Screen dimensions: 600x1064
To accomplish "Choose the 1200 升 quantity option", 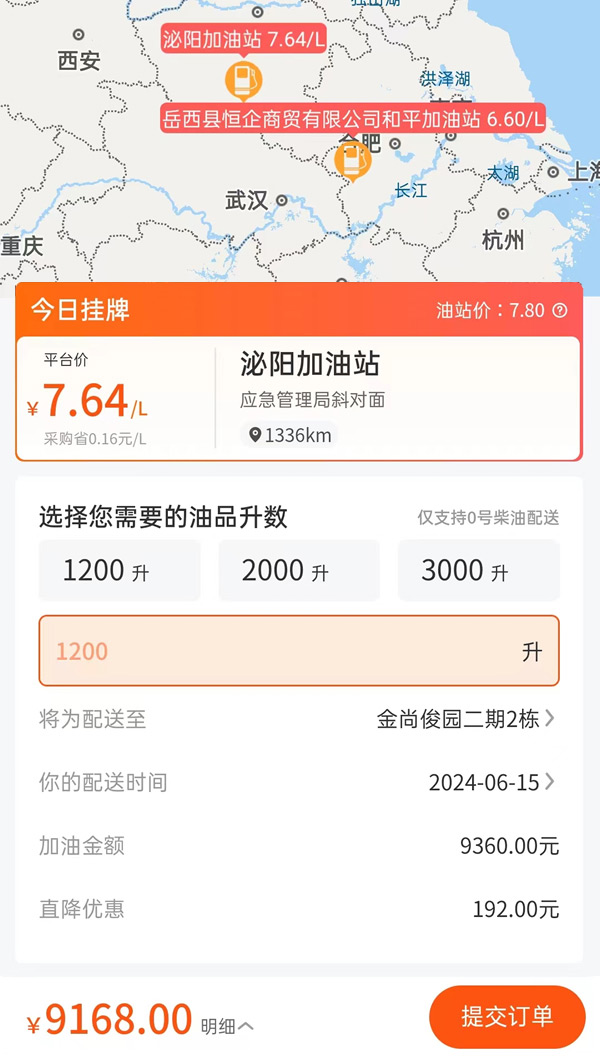I will (x=119, y=571).
